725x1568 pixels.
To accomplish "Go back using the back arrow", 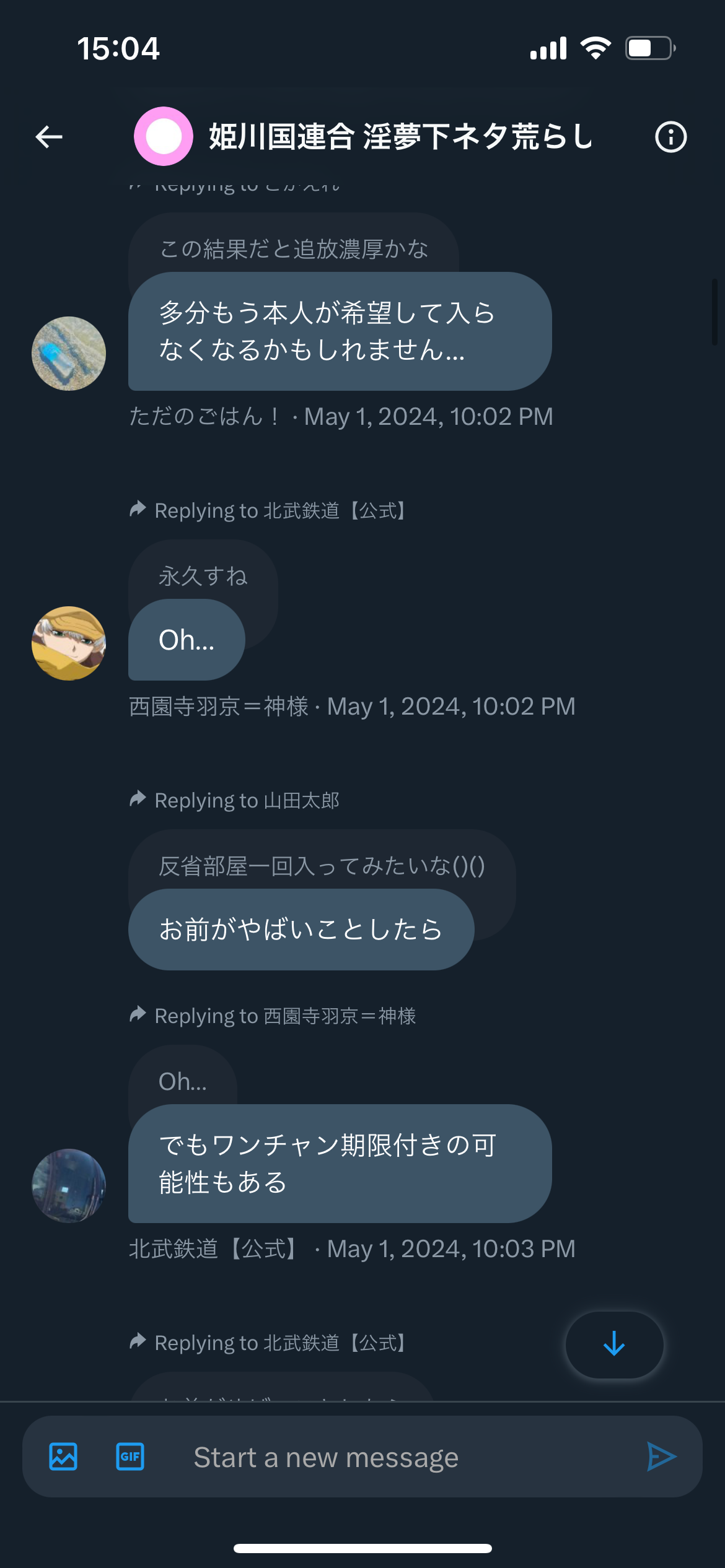I will click(x=49, y=137).
